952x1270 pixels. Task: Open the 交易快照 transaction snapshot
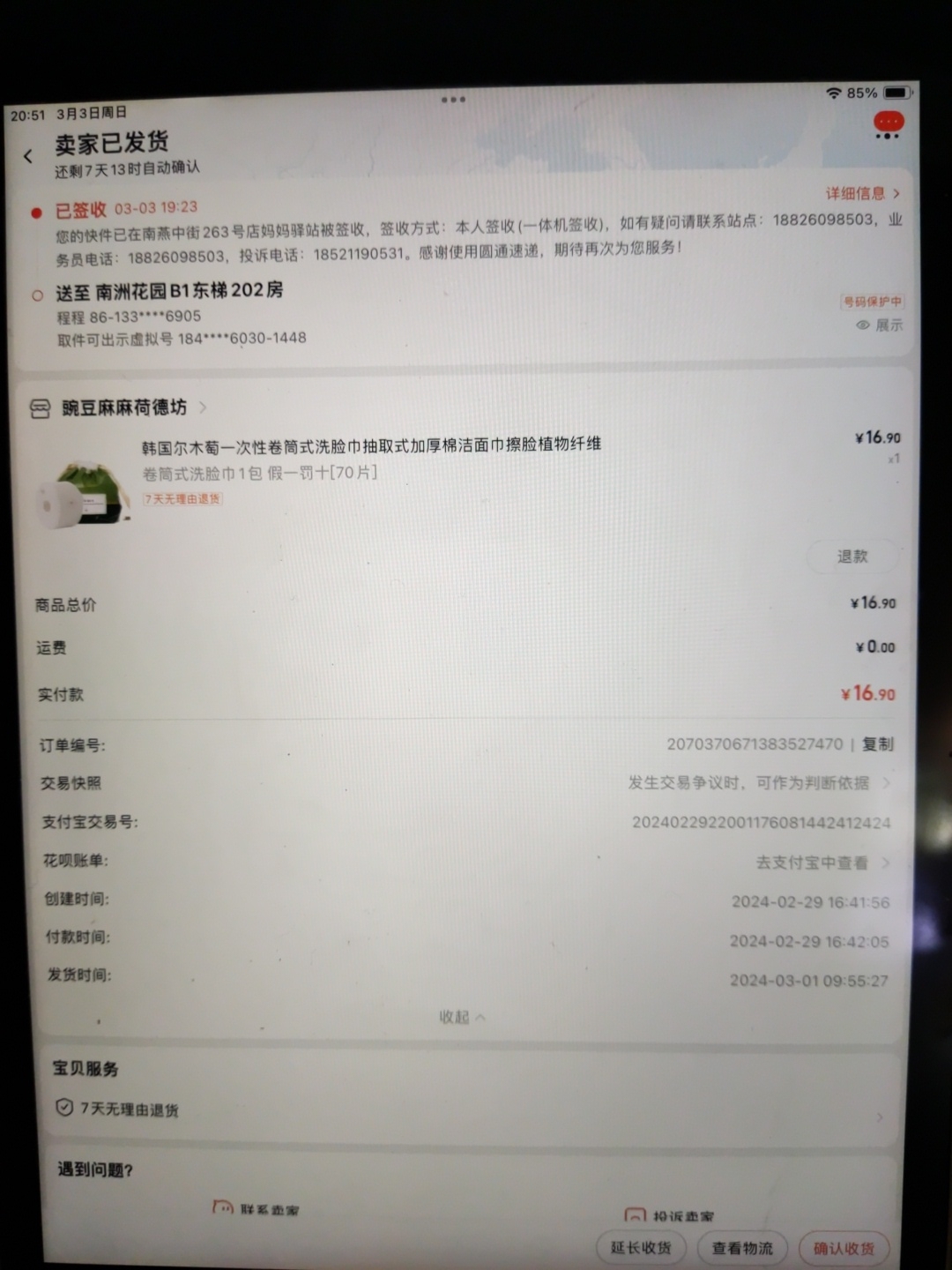(x=758, y=783)
